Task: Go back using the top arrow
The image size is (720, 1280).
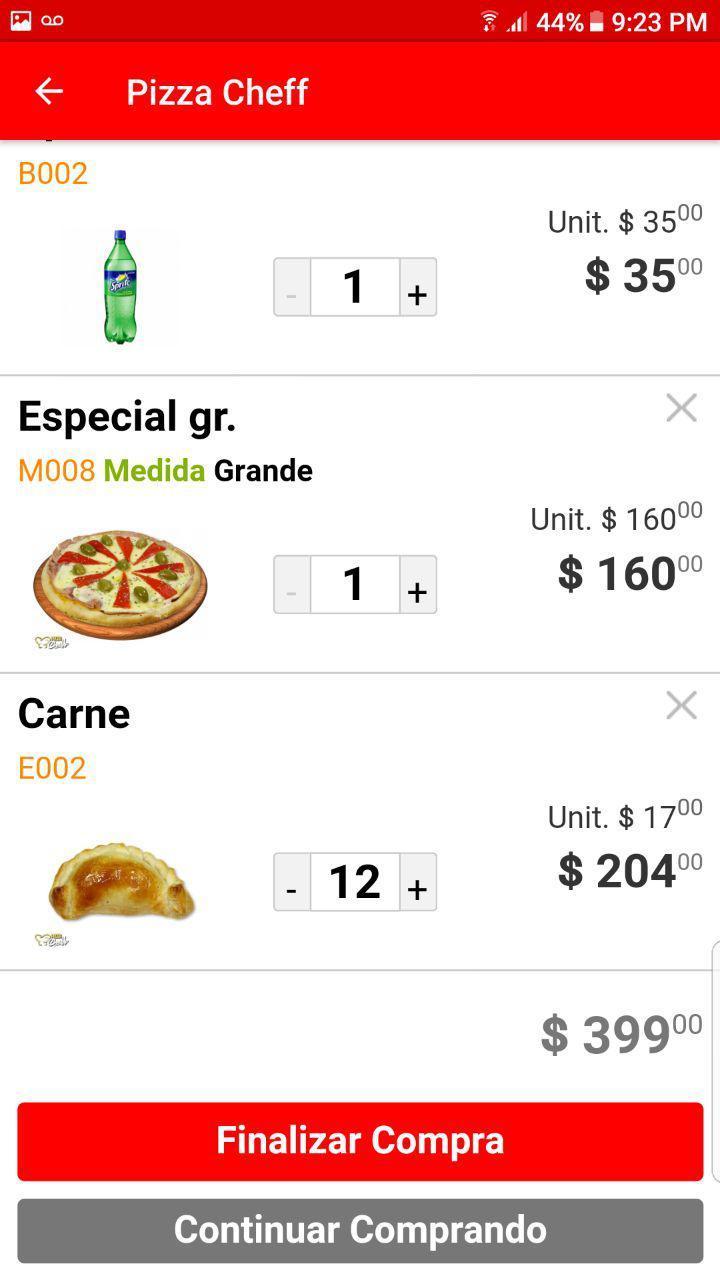Action: [x=49, y=92]
